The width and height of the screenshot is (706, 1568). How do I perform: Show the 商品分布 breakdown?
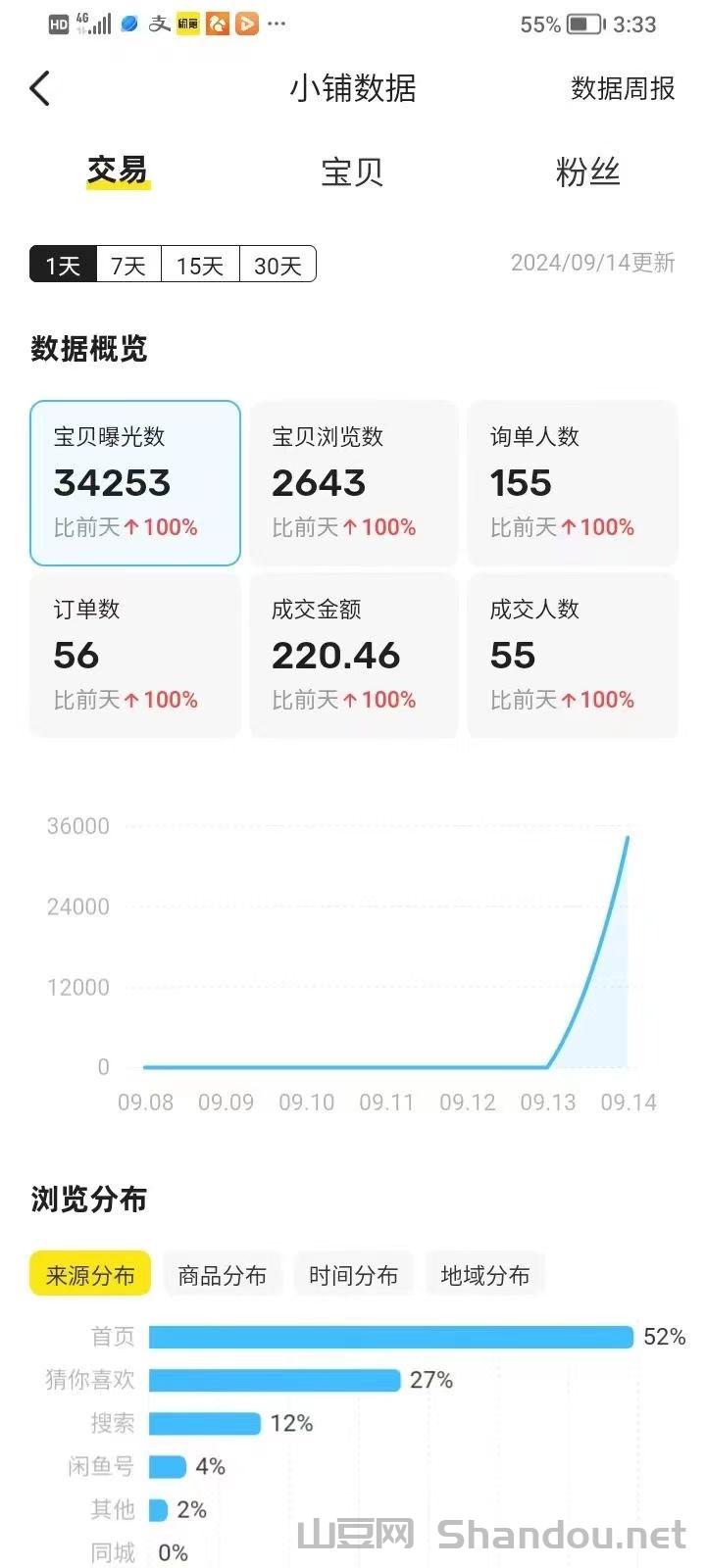click(223, 1275)
